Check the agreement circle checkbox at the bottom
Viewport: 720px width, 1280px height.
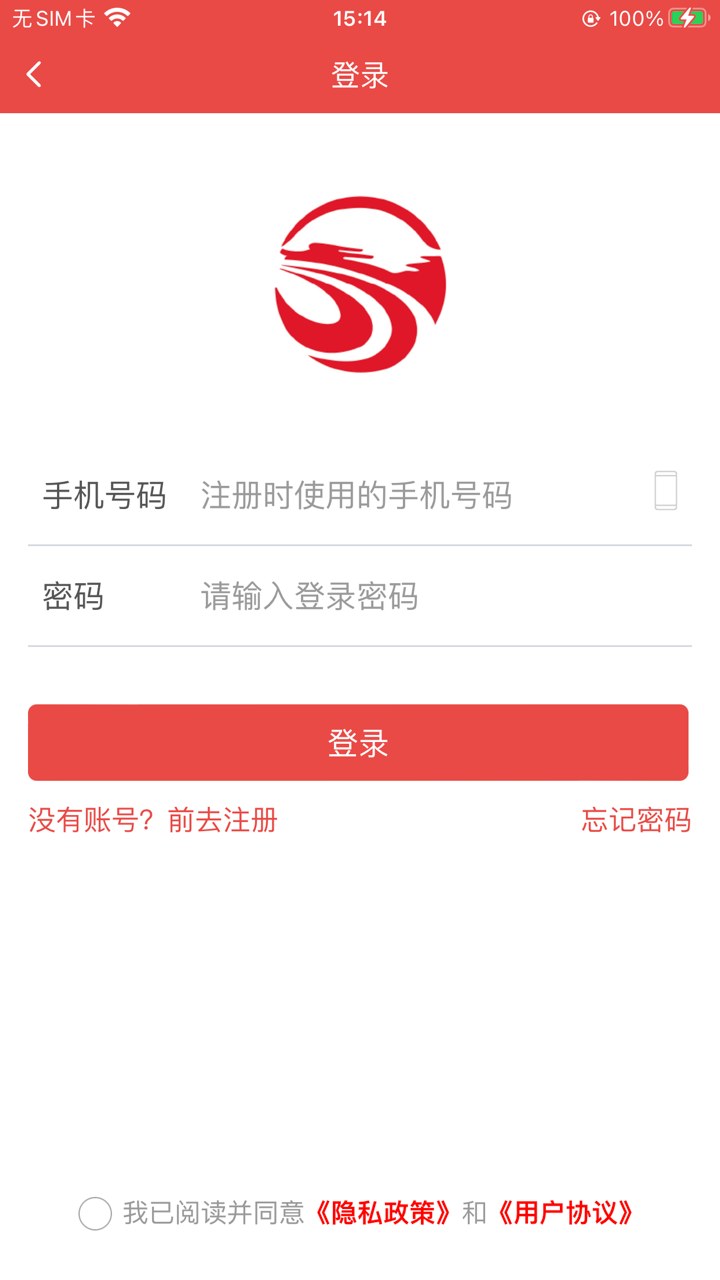click(x=95, y=1214)
